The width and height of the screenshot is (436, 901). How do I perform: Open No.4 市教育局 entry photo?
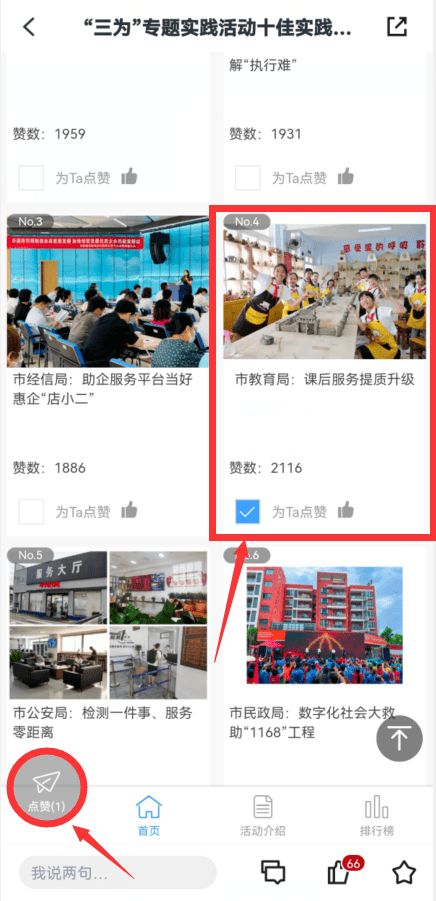point(325,291)
